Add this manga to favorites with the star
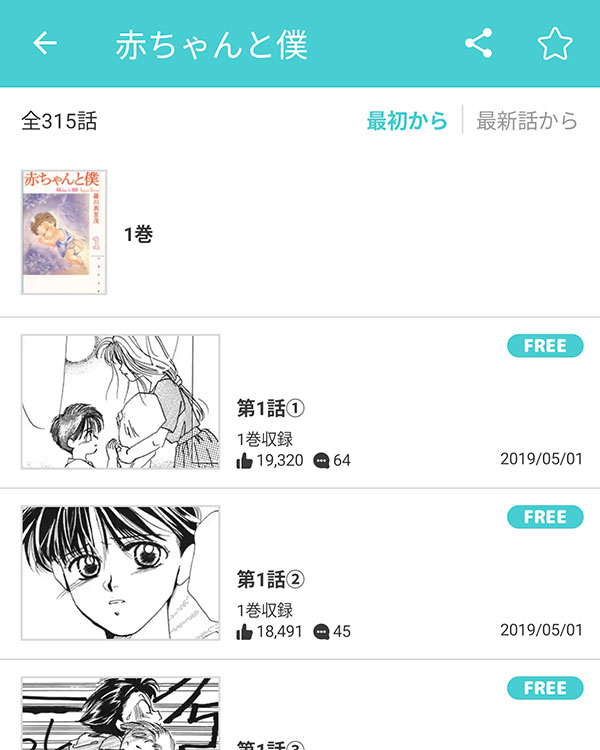 [x=553, y=44]
